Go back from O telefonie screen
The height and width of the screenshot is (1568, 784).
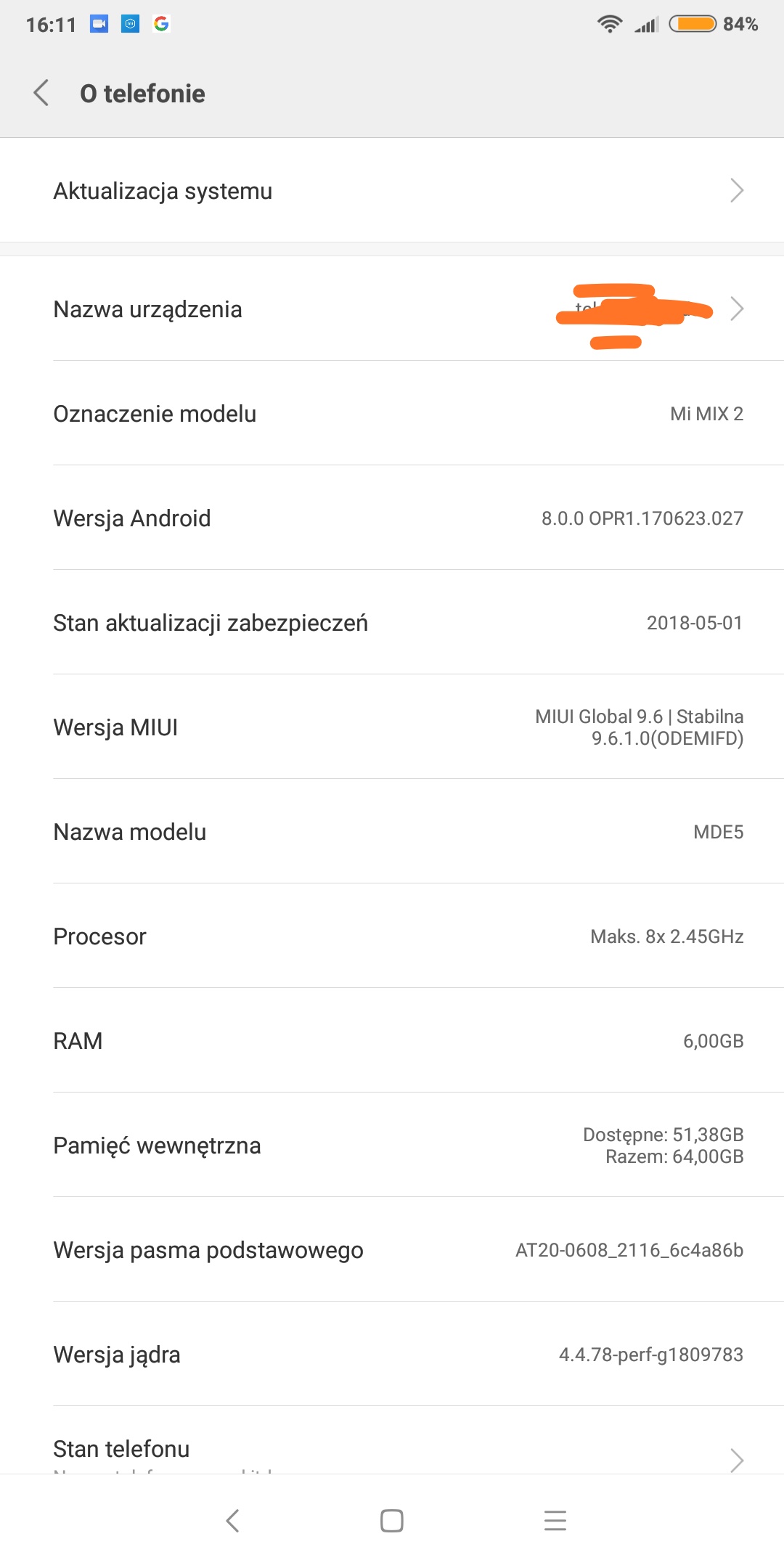pos(41,93)
